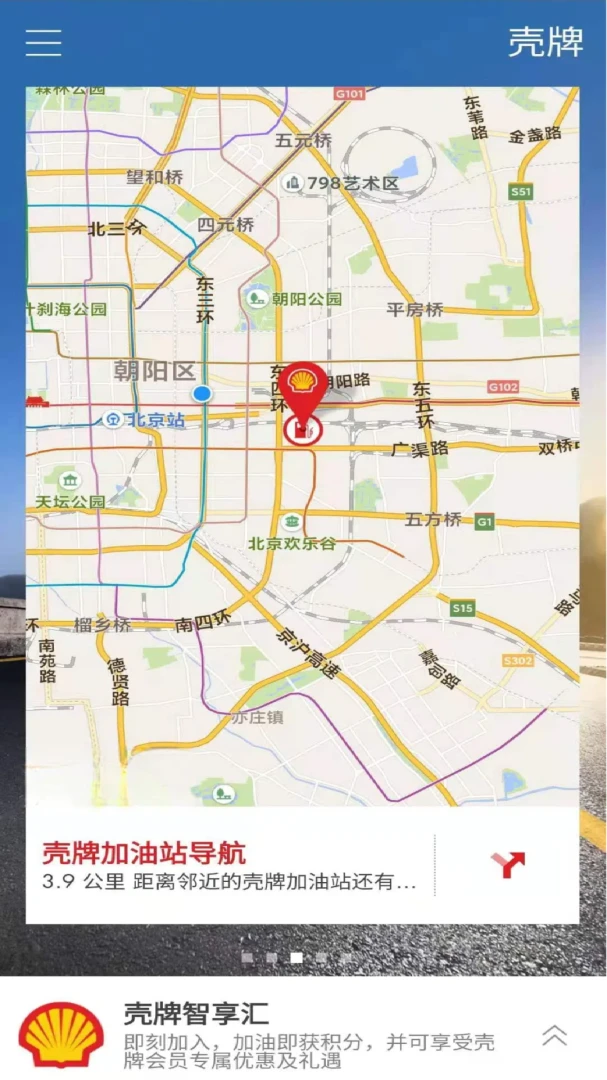This screenshot has height=1080, width=607.
Task: Open 壳牌加油站导航 station navigation card
Action: coord(230,866)
